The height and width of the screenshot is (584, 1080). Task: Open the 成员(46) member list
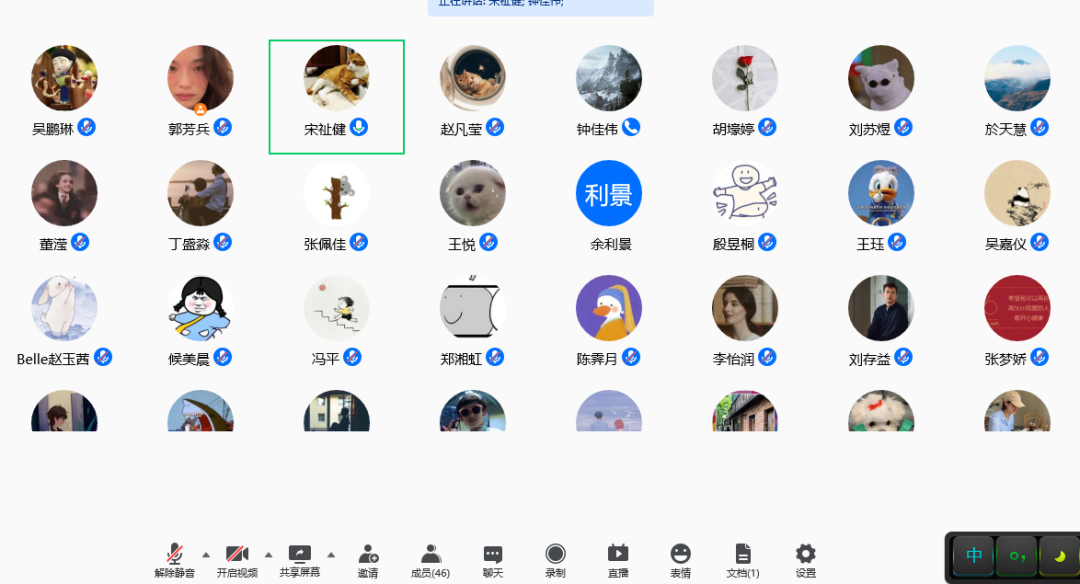(x=430, y=560)
